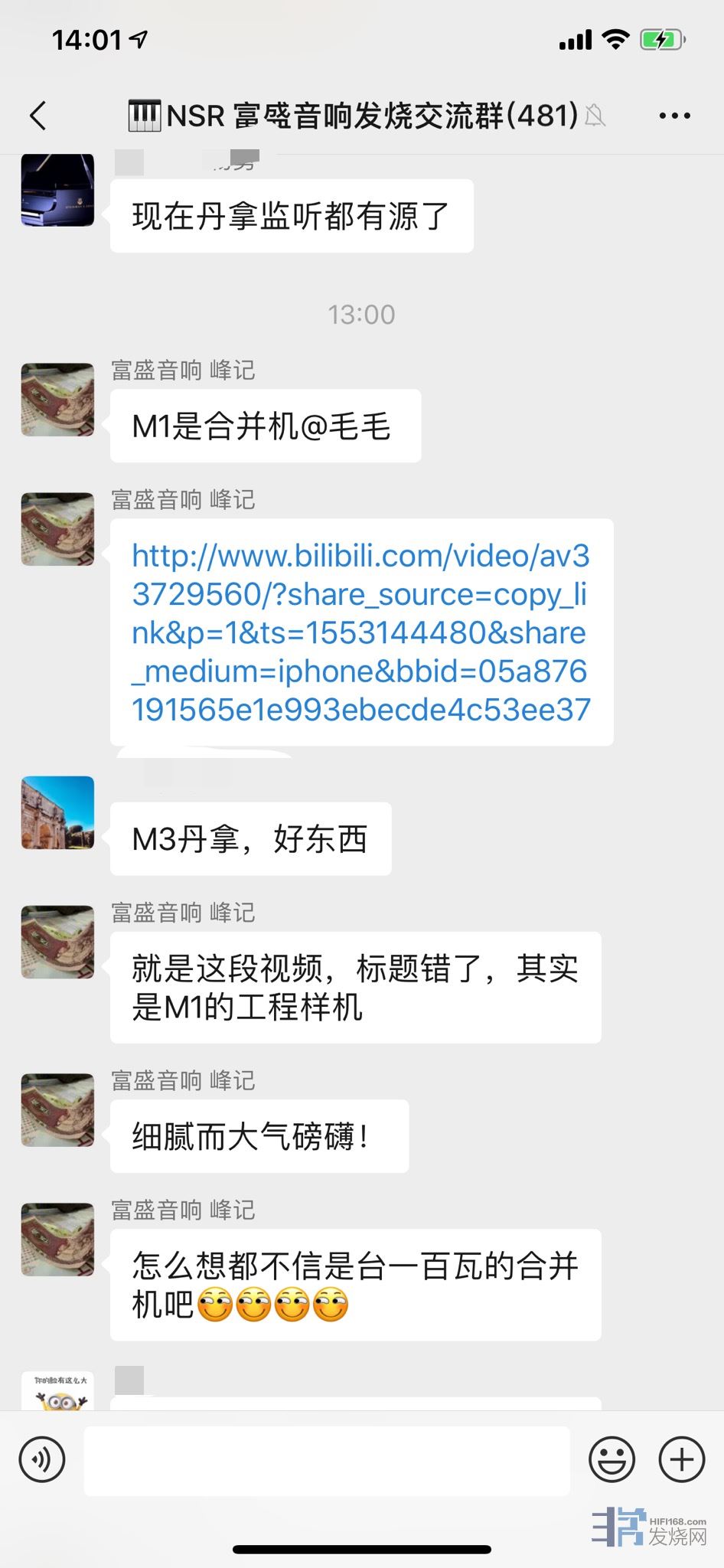Switch to voice message input
The width and height of the screenshot is (724, 1568).
coord(42,1460)
